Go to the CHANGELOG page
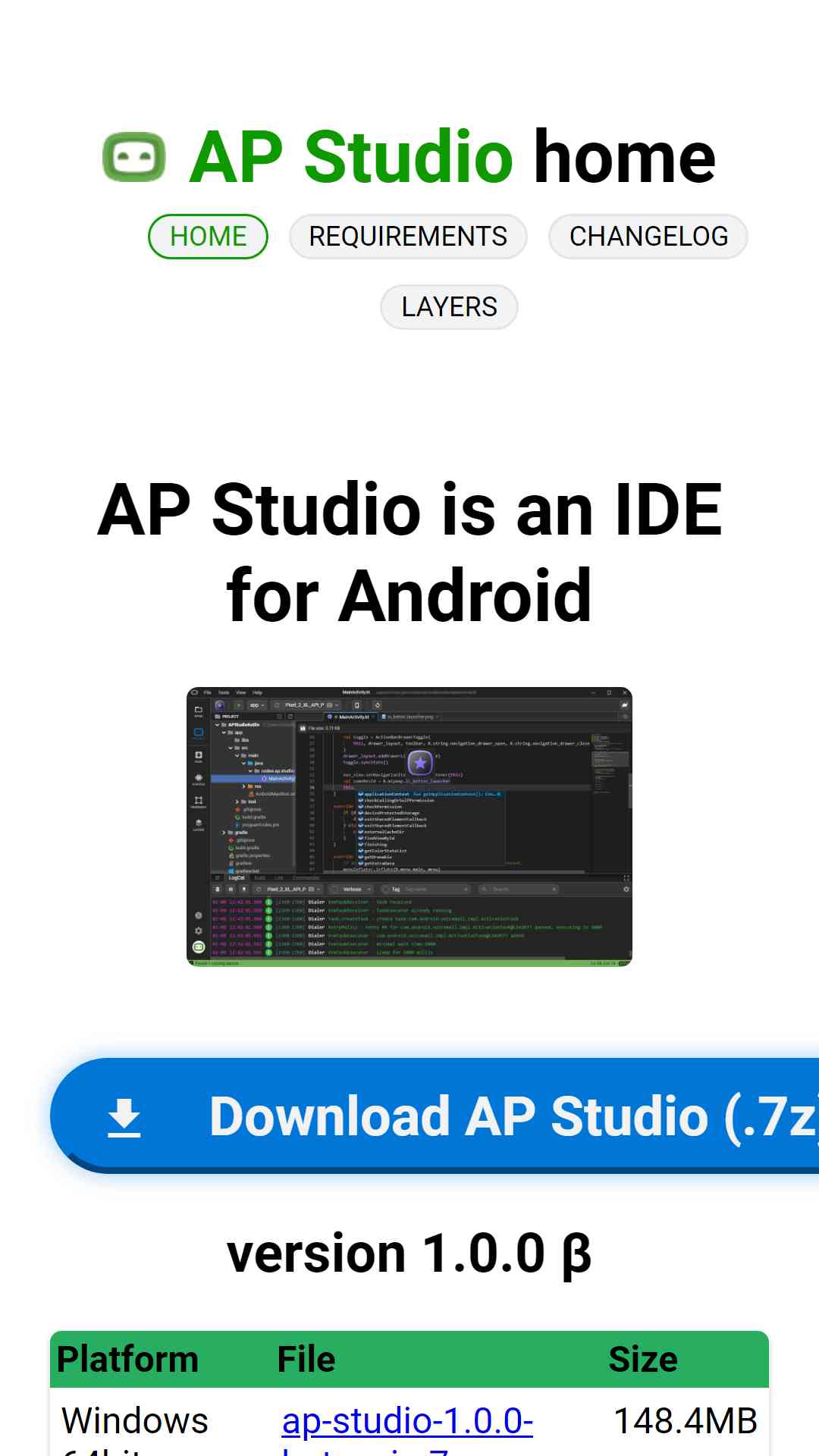Screen dimensions: 819x1456 648,237
